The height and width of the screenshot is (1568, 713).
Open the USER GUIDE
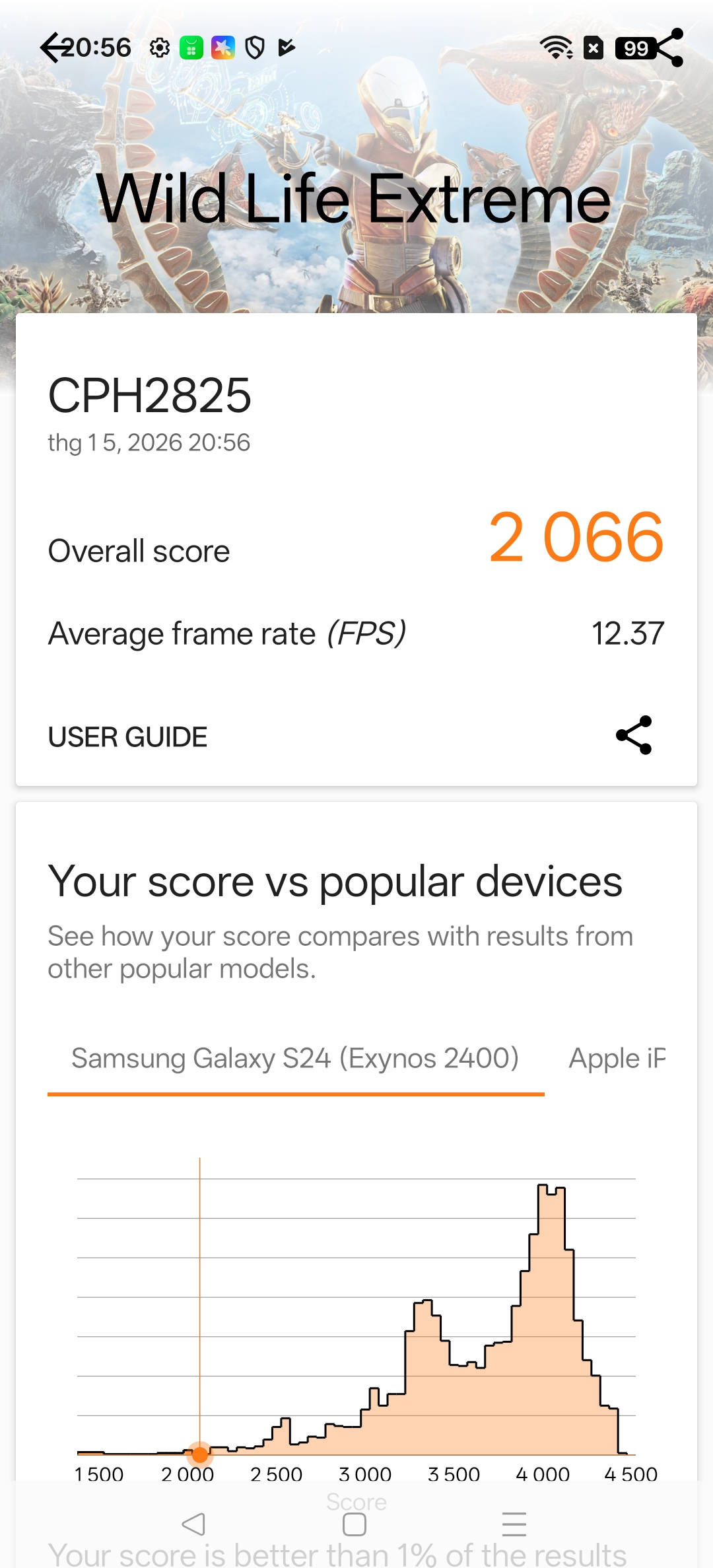[x=127, y=736]
